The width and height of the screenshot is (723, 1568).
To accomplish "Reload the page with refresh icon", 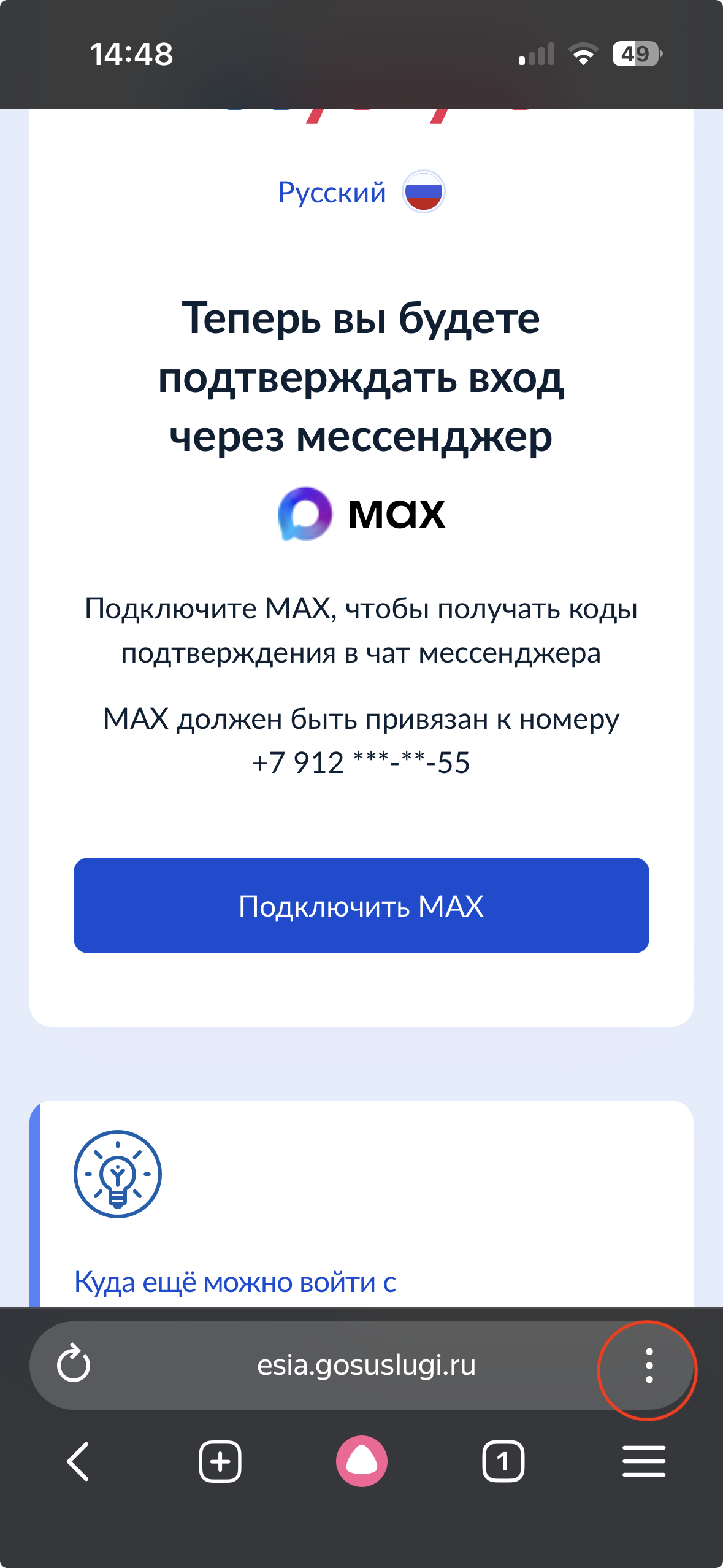I will (74, 1366).
